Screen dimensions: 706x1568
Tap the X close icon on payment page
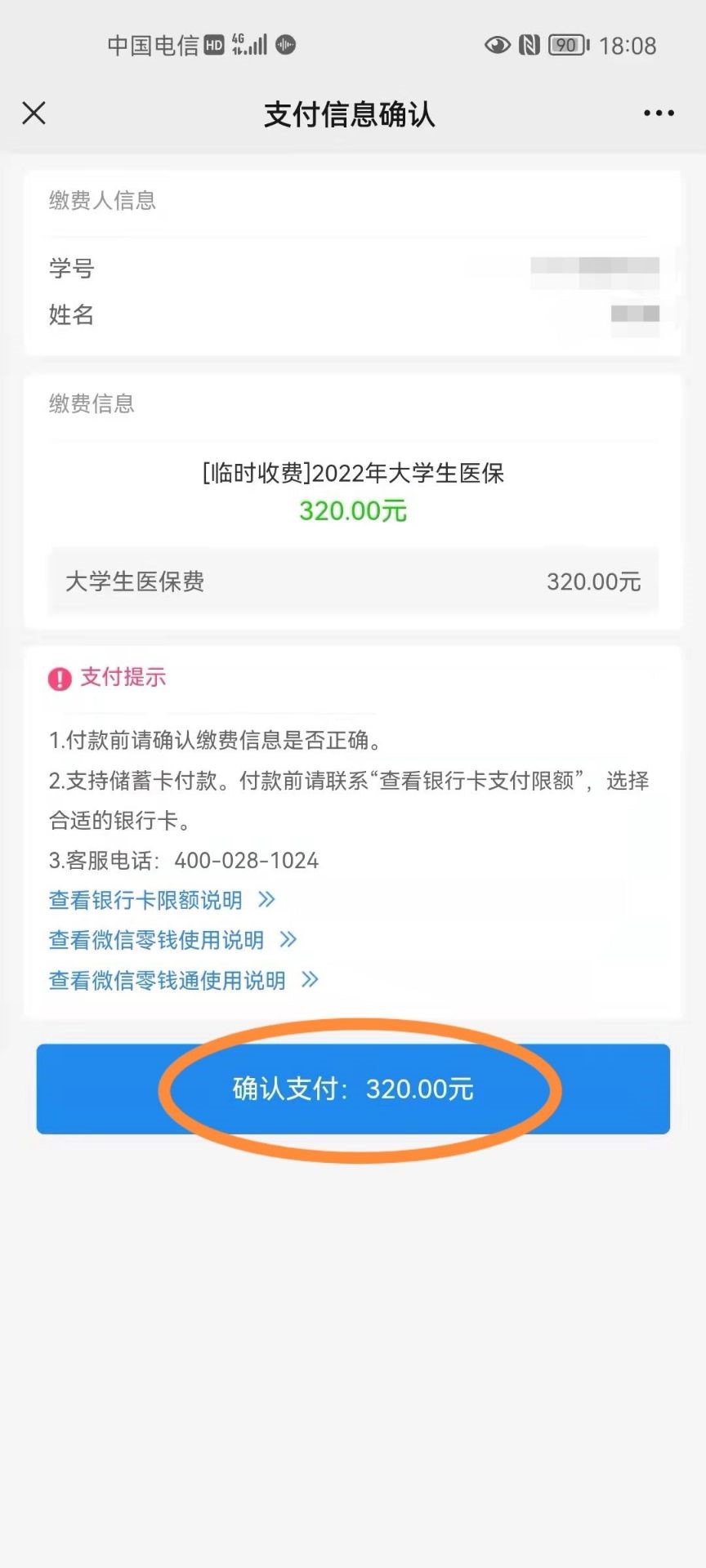coord(34,113)
